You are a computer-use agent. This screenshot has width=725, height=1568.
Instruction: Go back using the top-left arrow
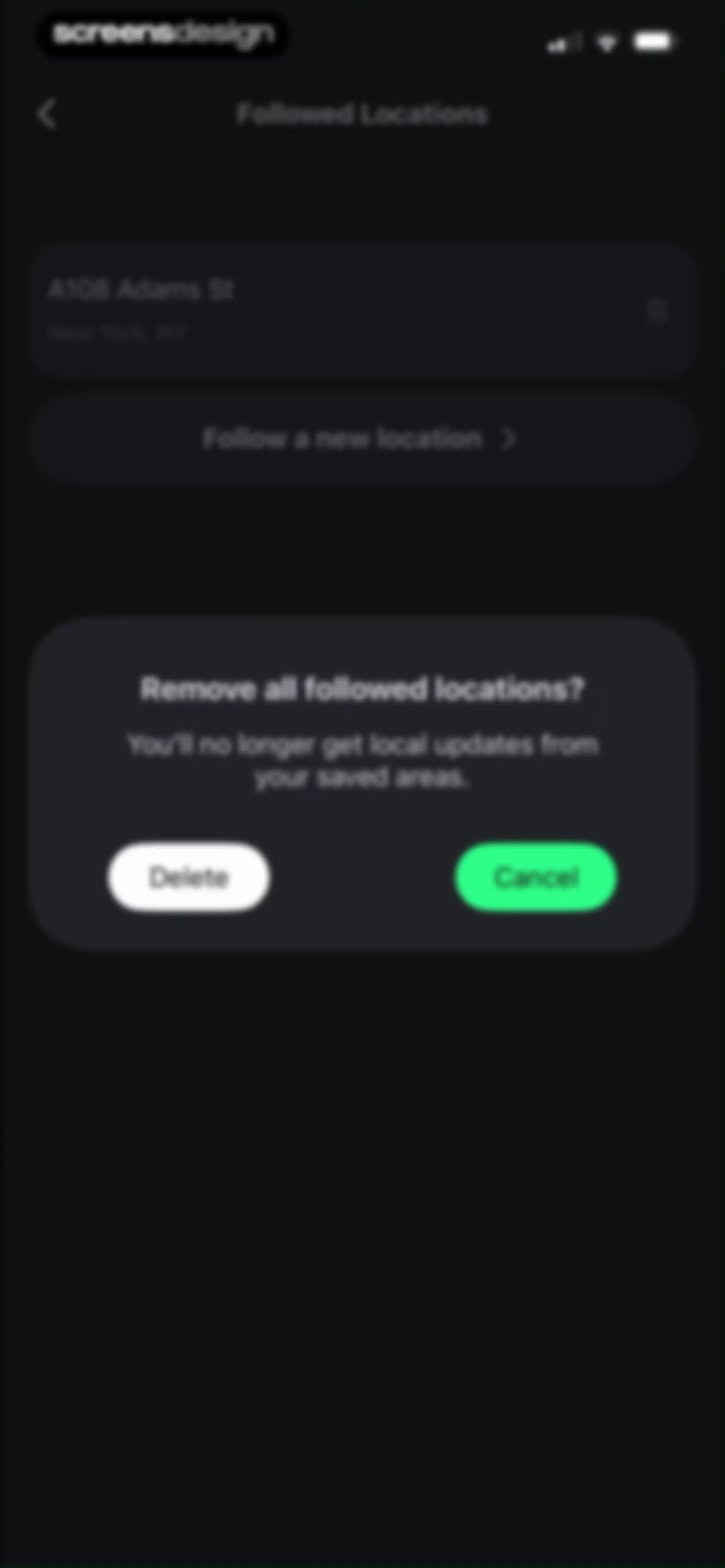(x=47, y=114)
